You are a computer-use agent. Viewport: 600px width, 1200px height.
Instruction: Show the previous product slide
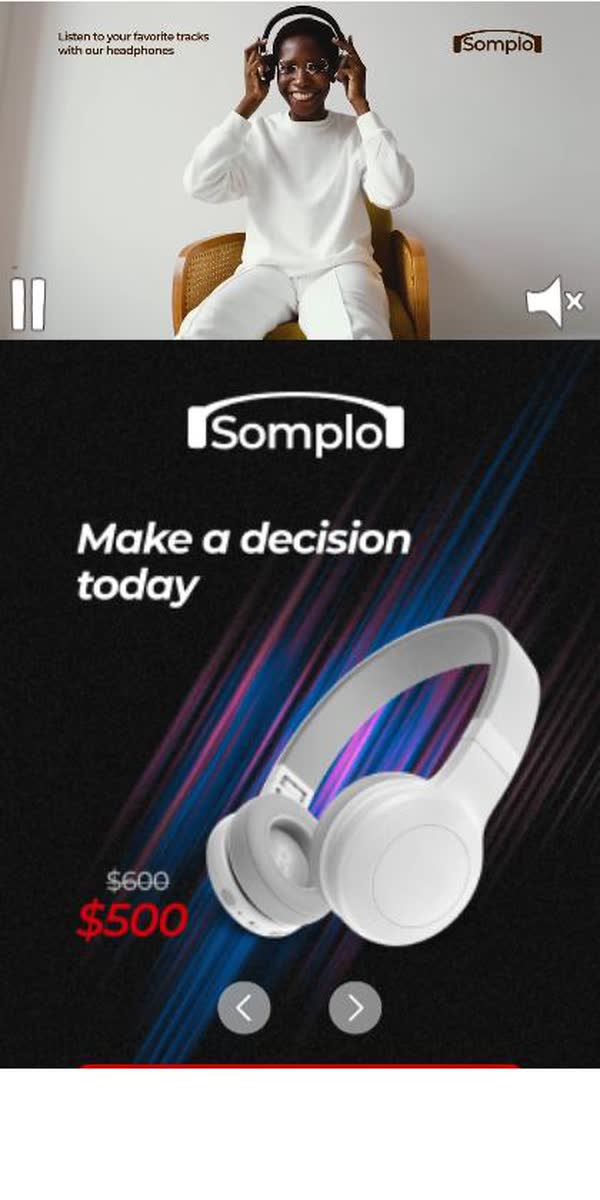coord(244,1008)
